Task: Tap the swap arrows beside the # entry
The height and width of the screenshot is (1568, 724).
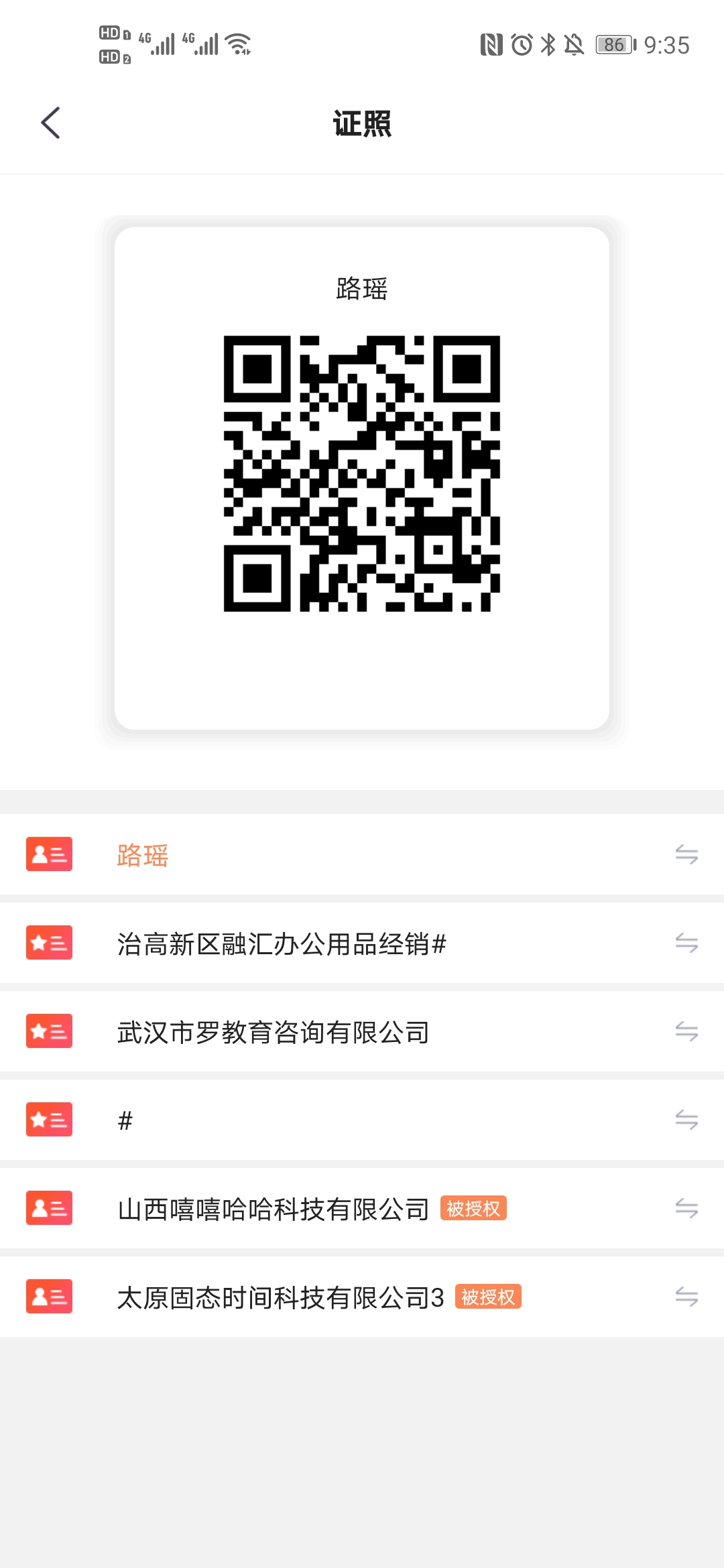Action: [x=688, y=1120]
